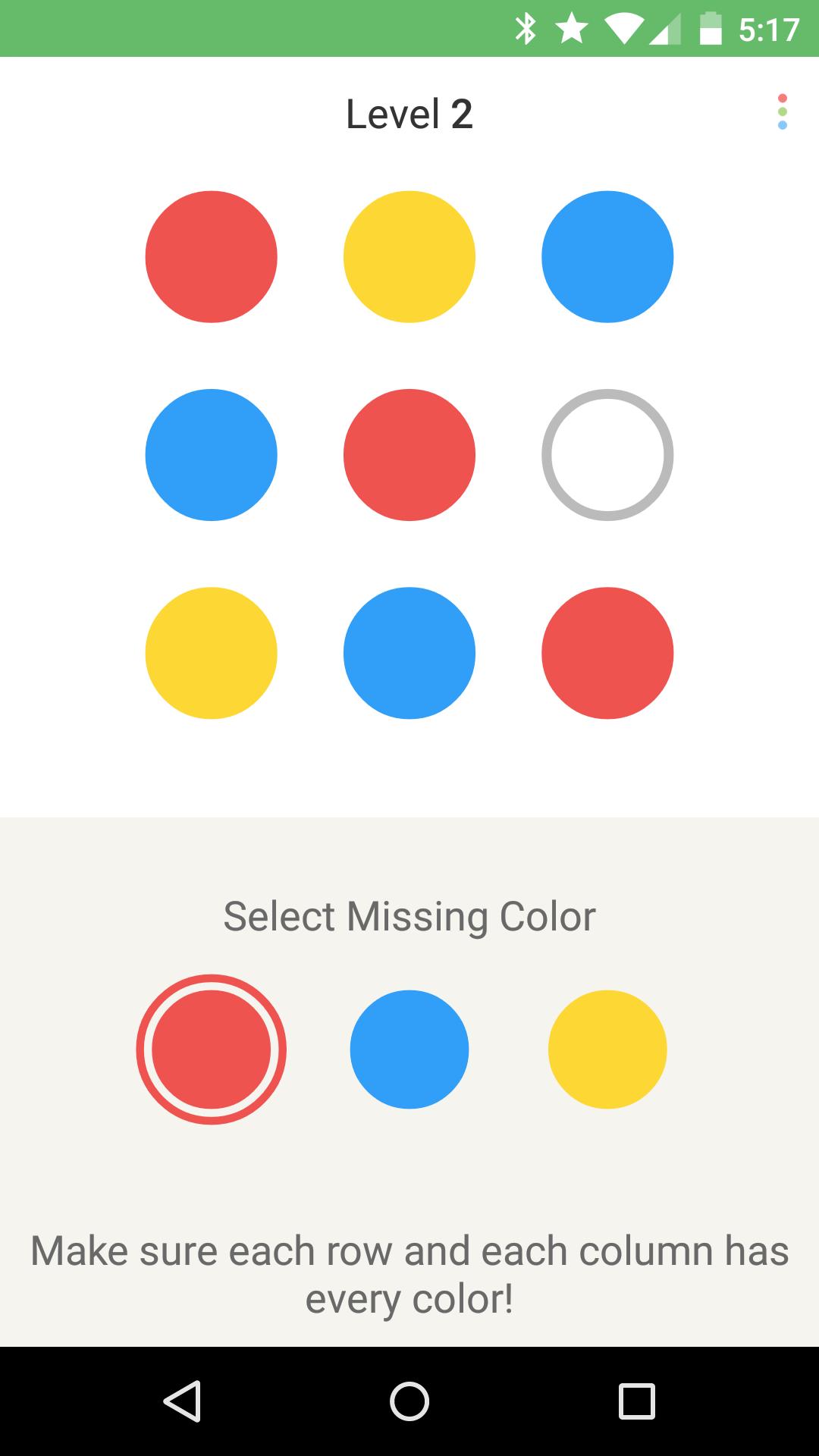Select the blue answer option
The height and width of the screenshot is (1456, 819).
pos(409,1050)
